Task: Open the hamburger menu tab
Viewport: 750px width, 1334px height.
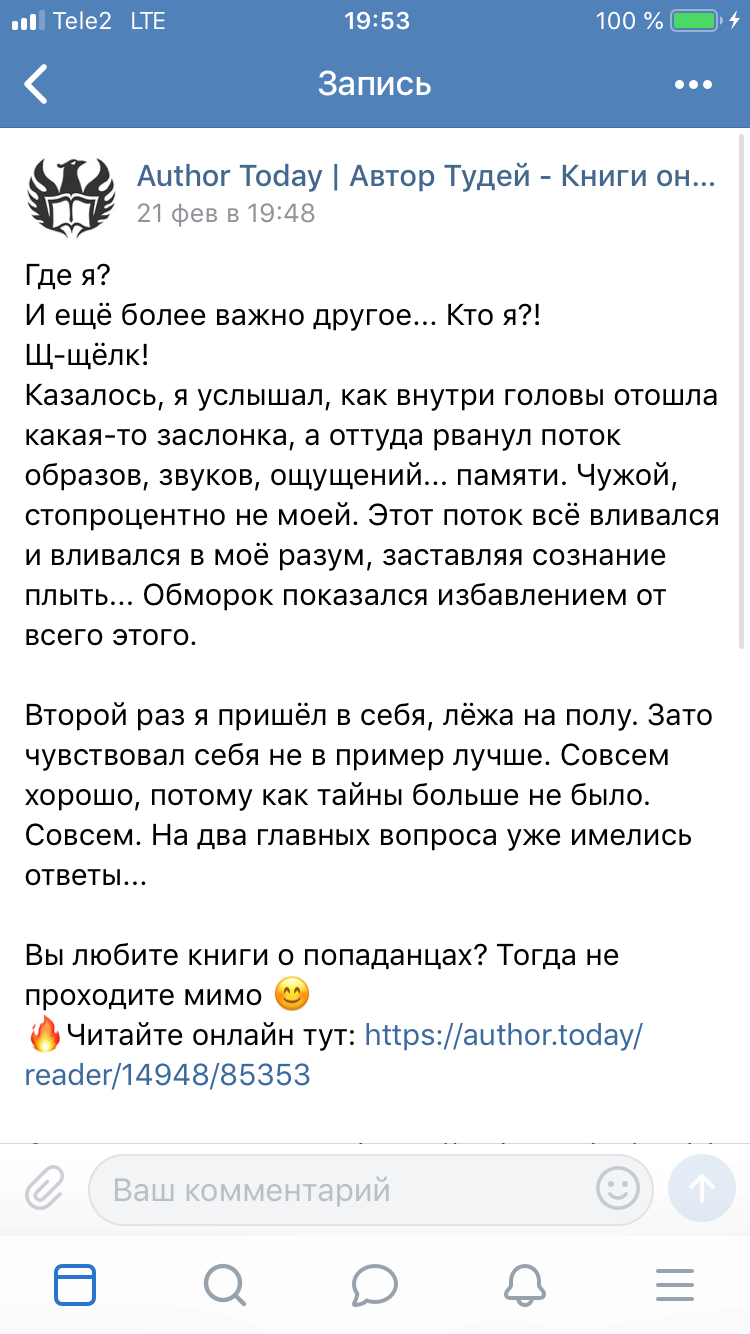Action: tap(675, 1285)
